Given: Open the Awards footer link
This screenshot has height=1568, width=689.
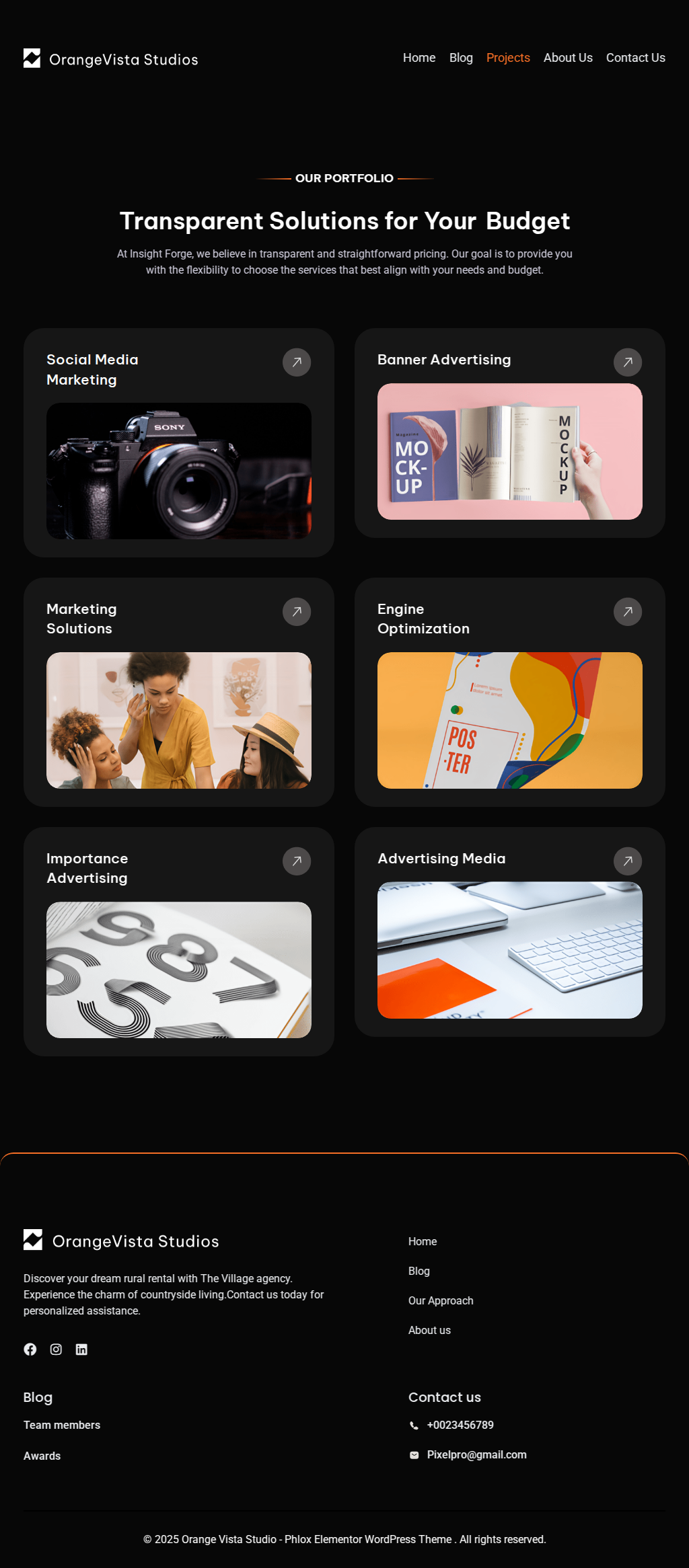Looking at the screenshot, I should (x=42, y=1456).
